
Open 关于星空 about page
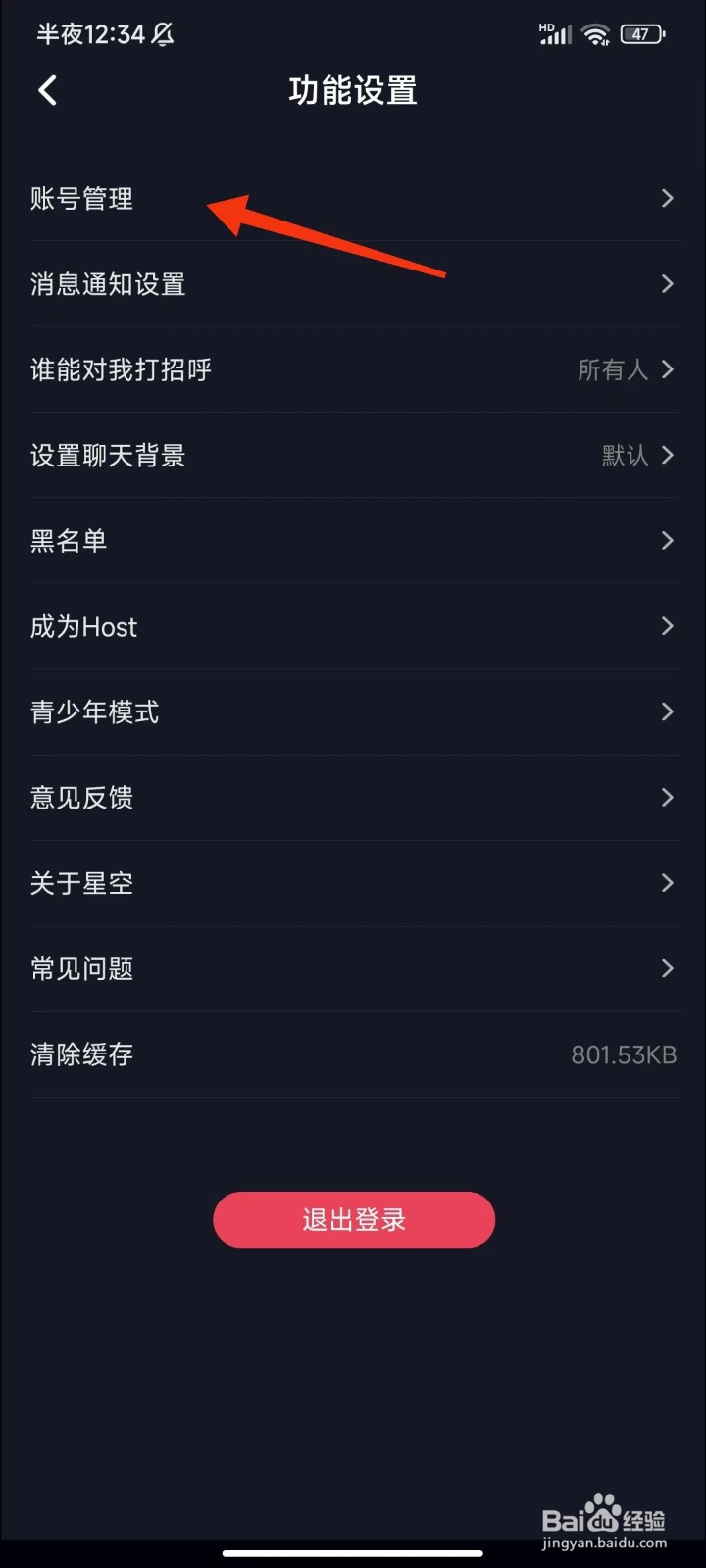pos(353,883)
